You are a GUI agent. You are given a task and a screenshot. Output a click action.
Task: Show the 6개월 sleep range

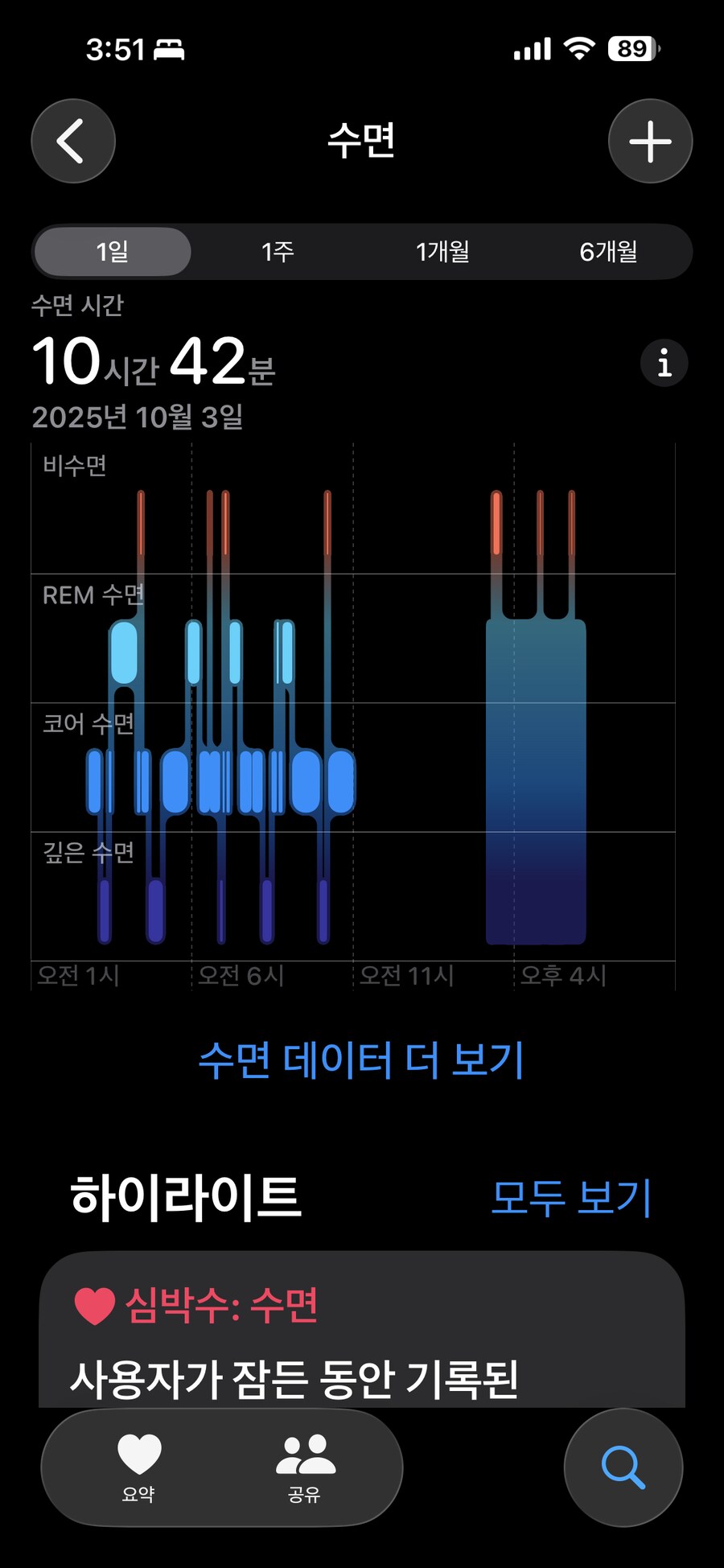[608, 252]
